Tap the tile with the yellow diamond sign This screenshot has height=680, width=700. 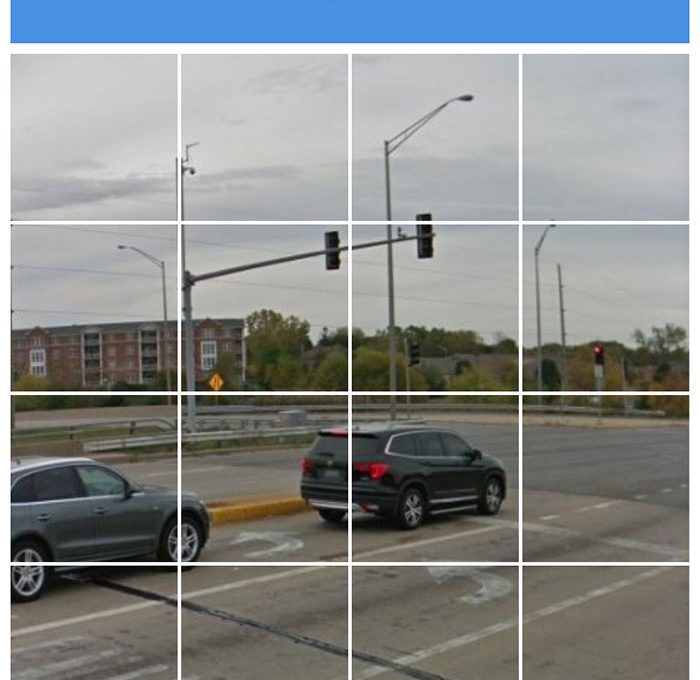[x=264, y=308]
